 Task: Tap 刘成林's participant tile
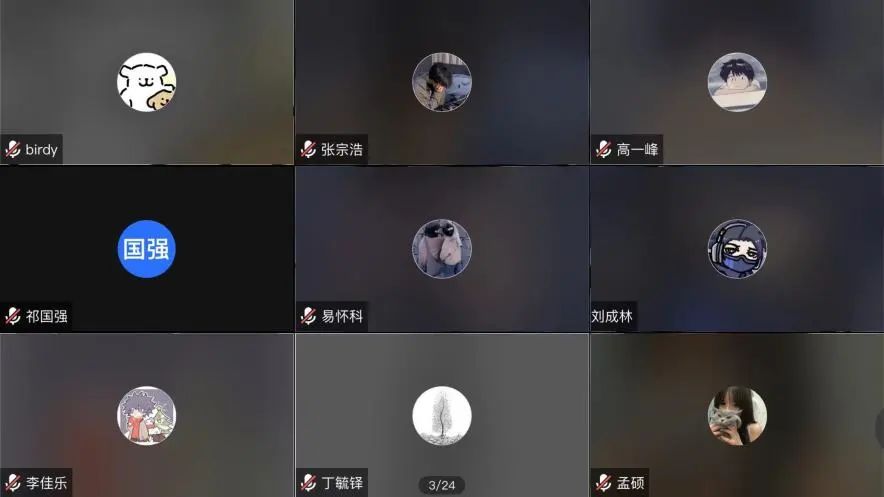tap(737, 249)
